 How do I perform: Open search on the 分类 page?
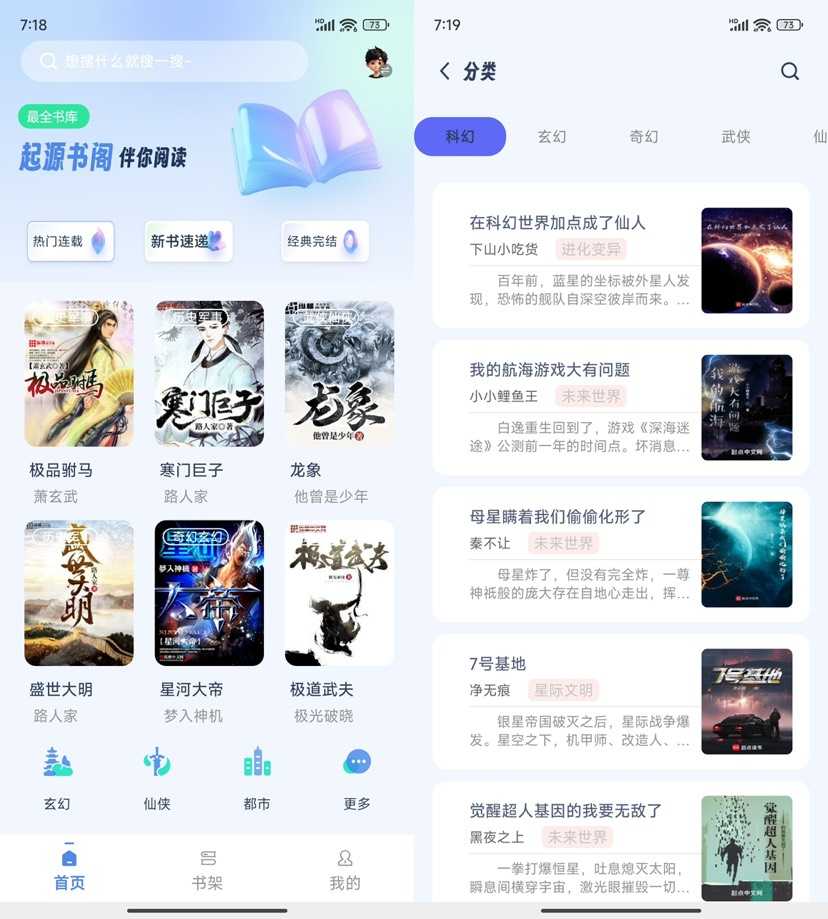click(x=790, y=72)
